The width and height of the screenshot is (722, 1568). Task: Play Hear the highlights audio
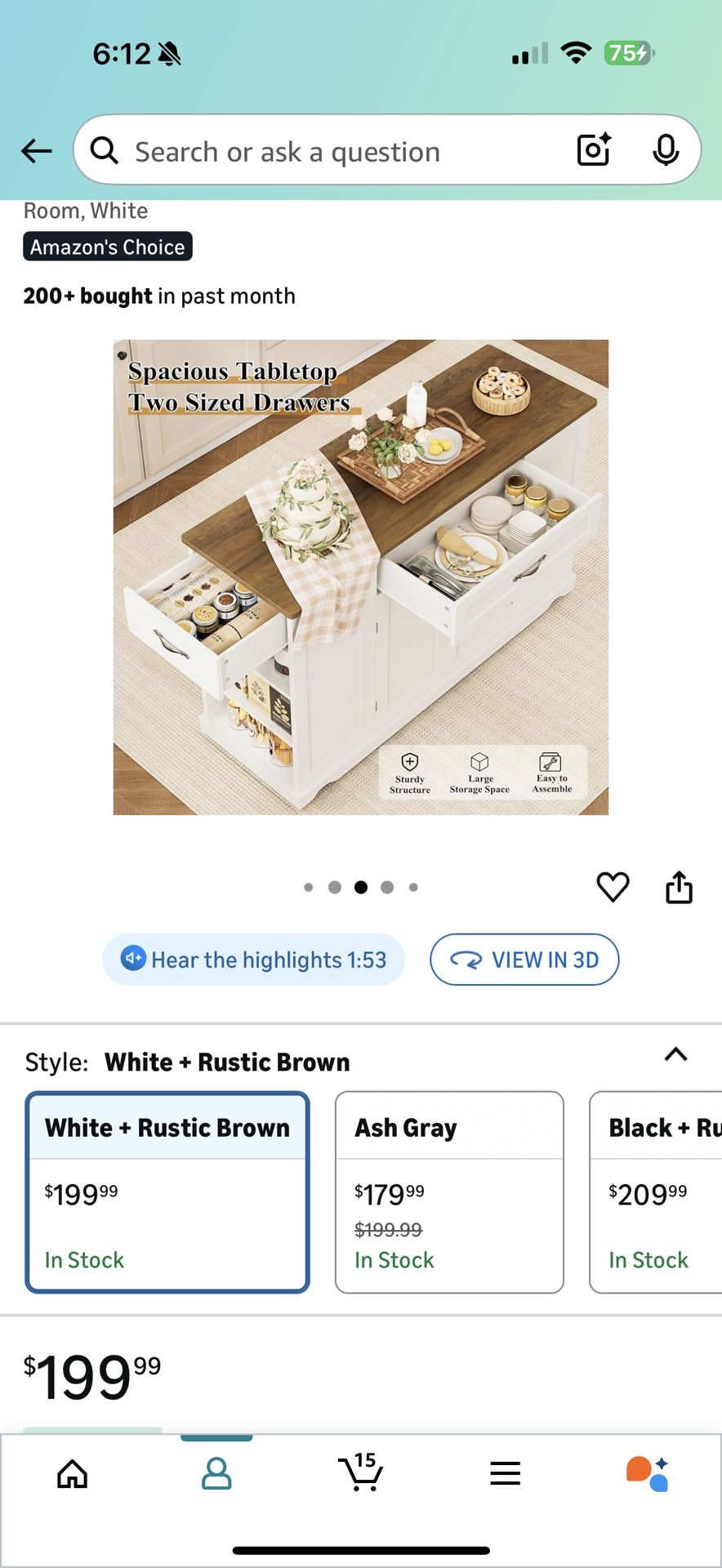tap(254, 960)
